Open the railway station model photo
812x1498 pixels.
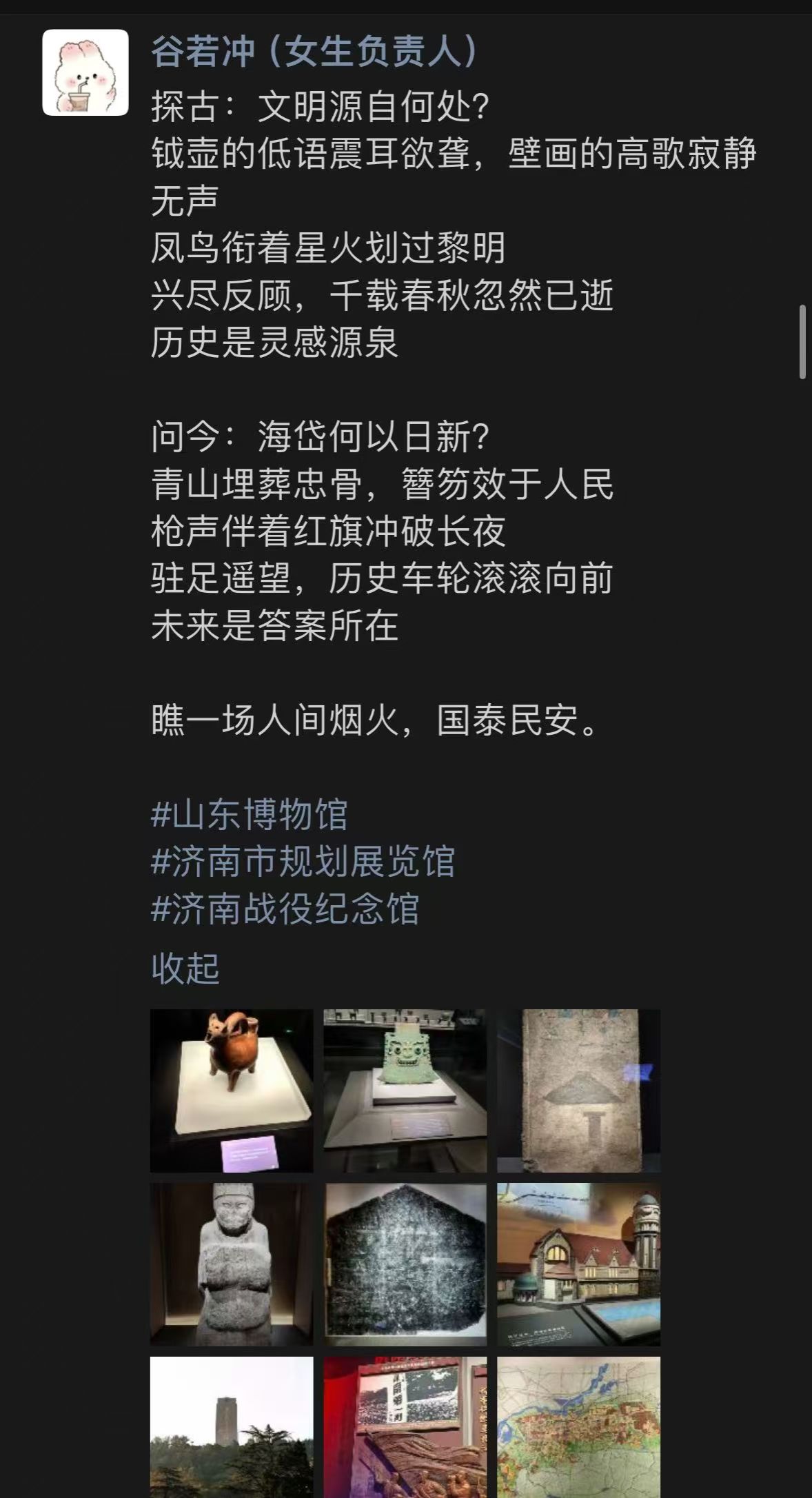click(578, 1264)
